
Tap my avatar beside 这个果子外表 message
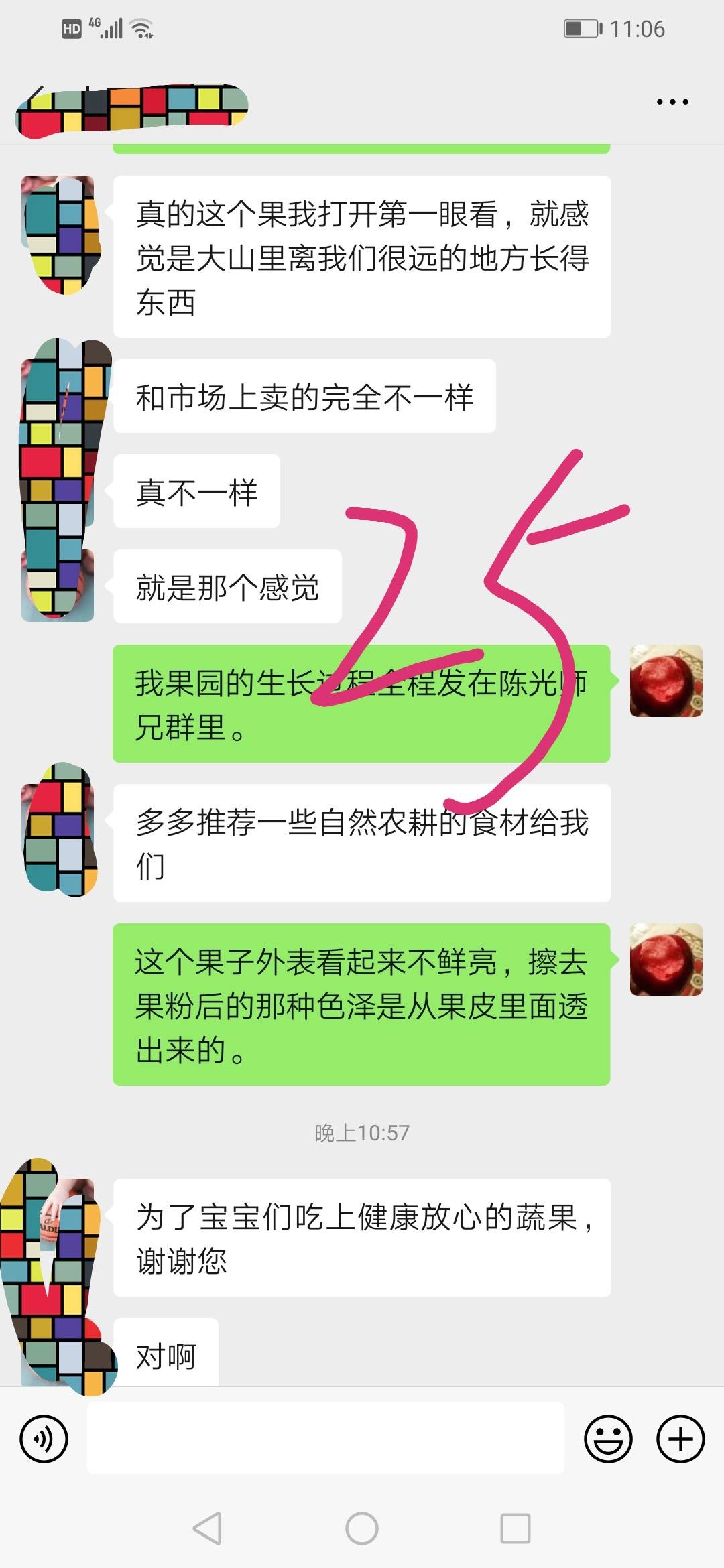point(666,960)
